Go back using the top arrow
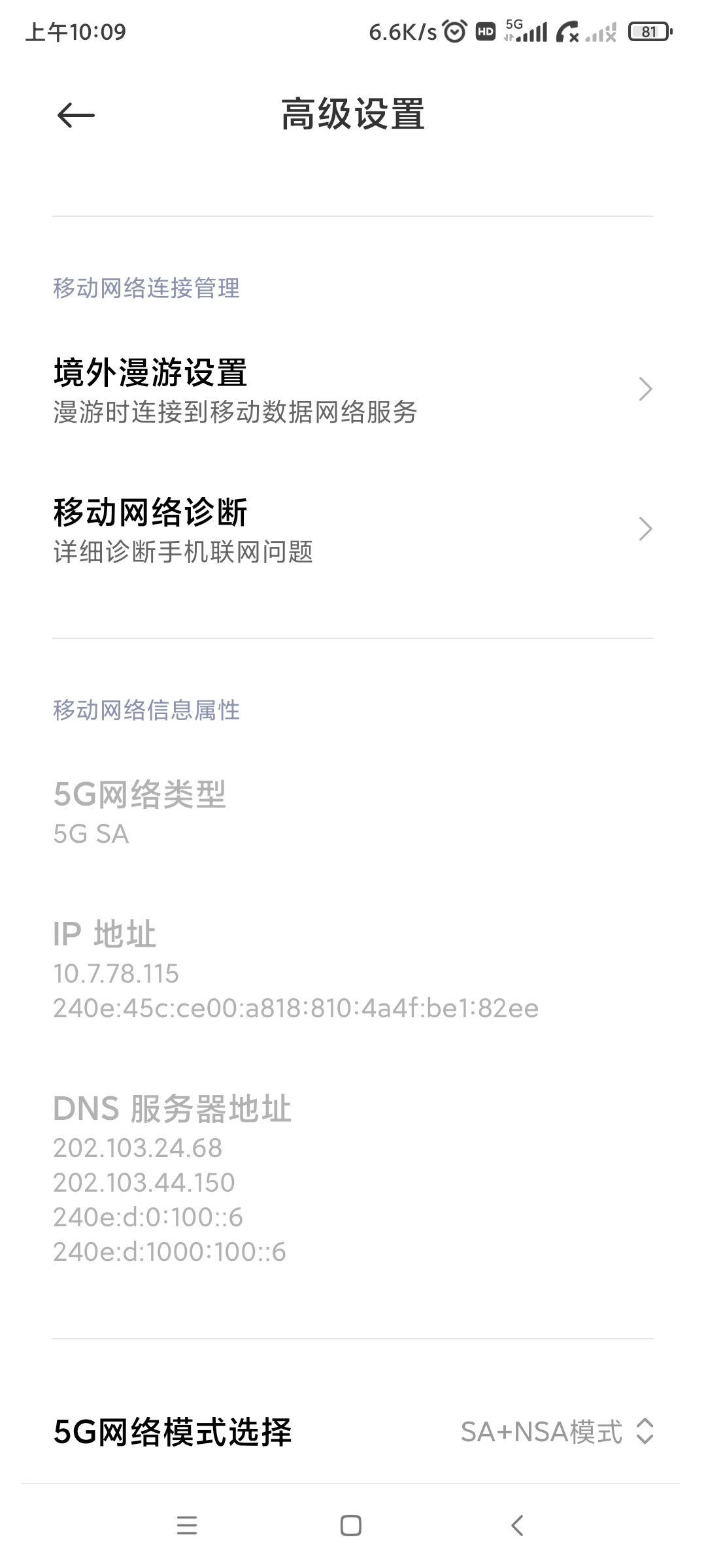The image size is (706, 1568). click(76, 116)
